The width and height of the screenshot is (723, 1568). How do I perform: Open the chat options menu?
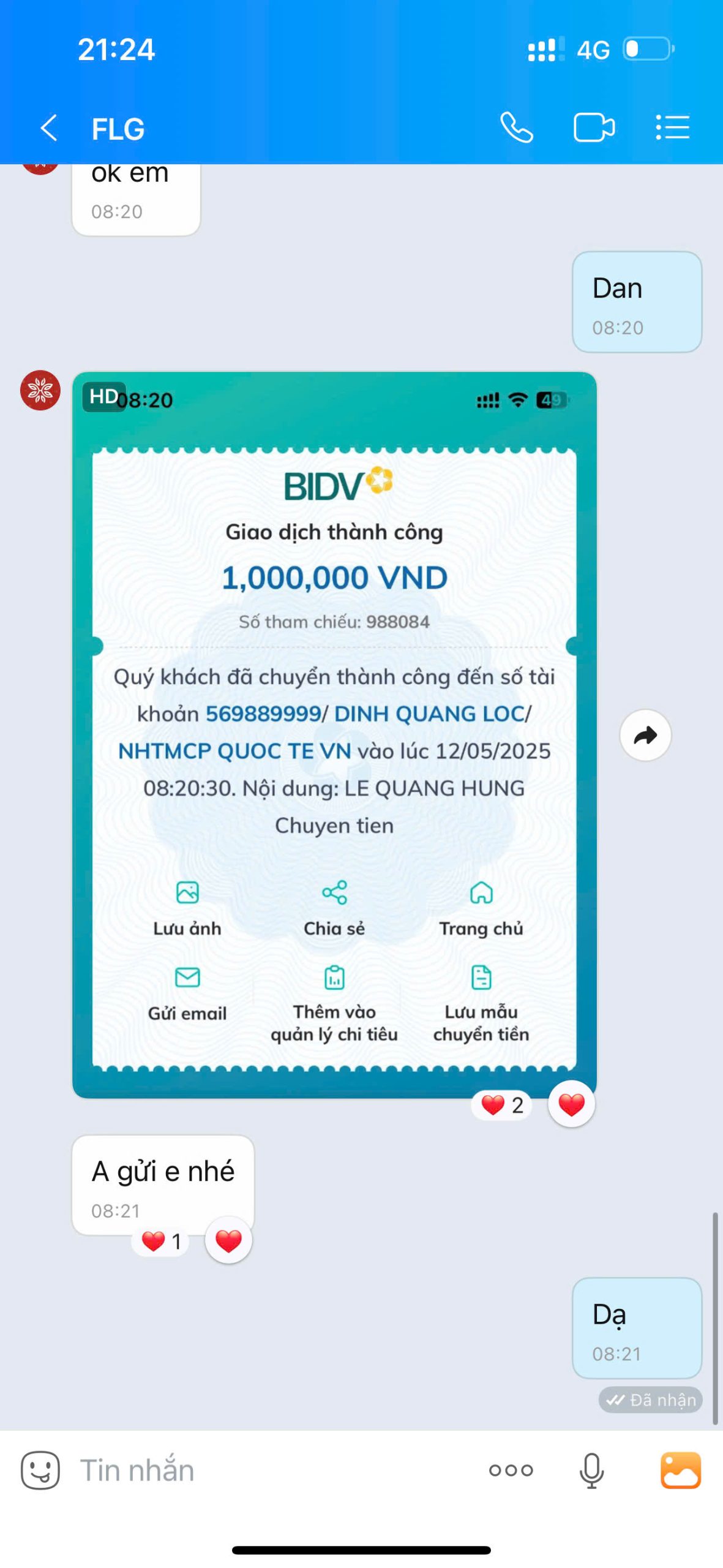point(672,128)
